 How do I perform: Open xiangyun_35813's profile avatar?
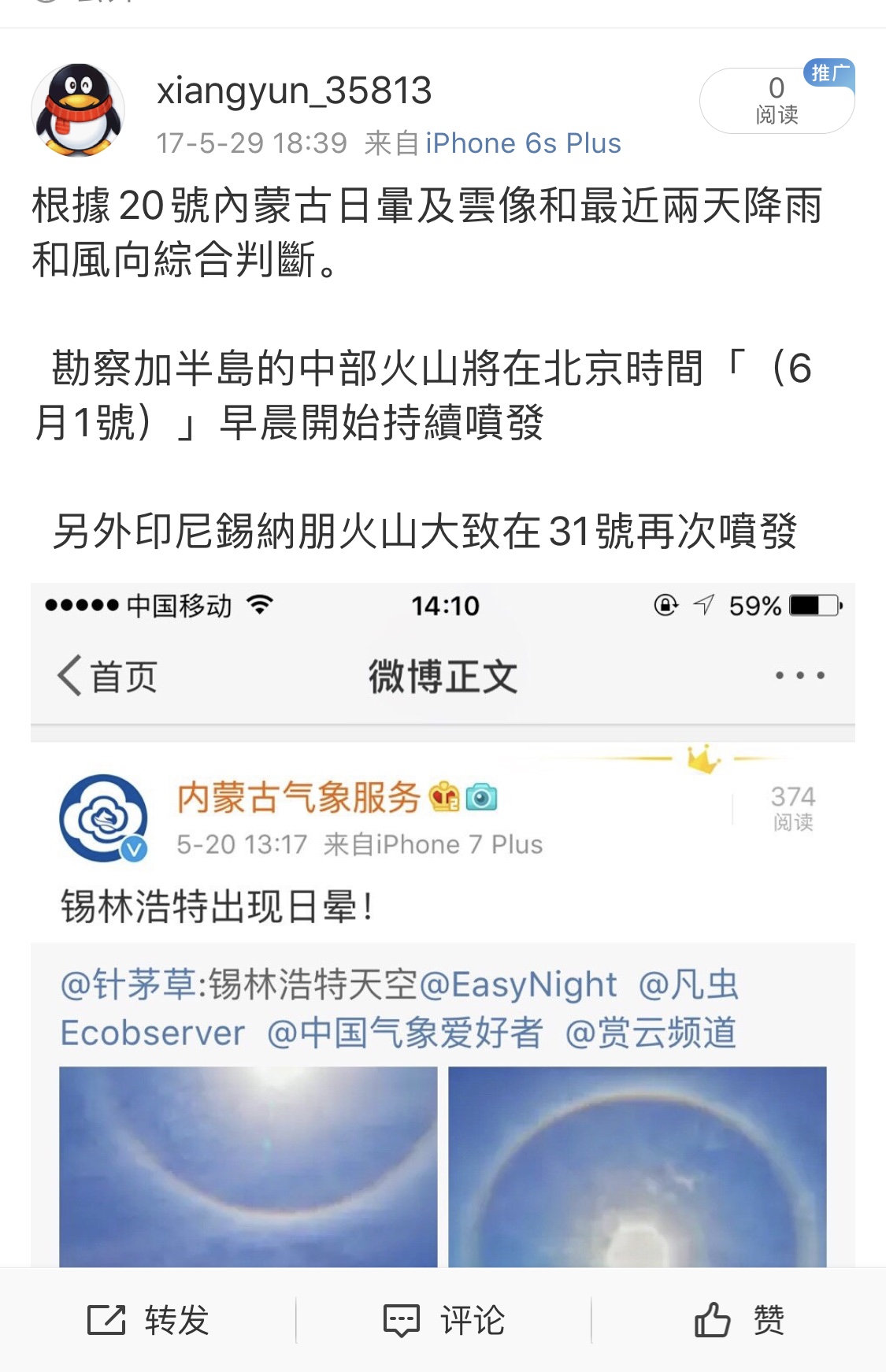[77, 110]
